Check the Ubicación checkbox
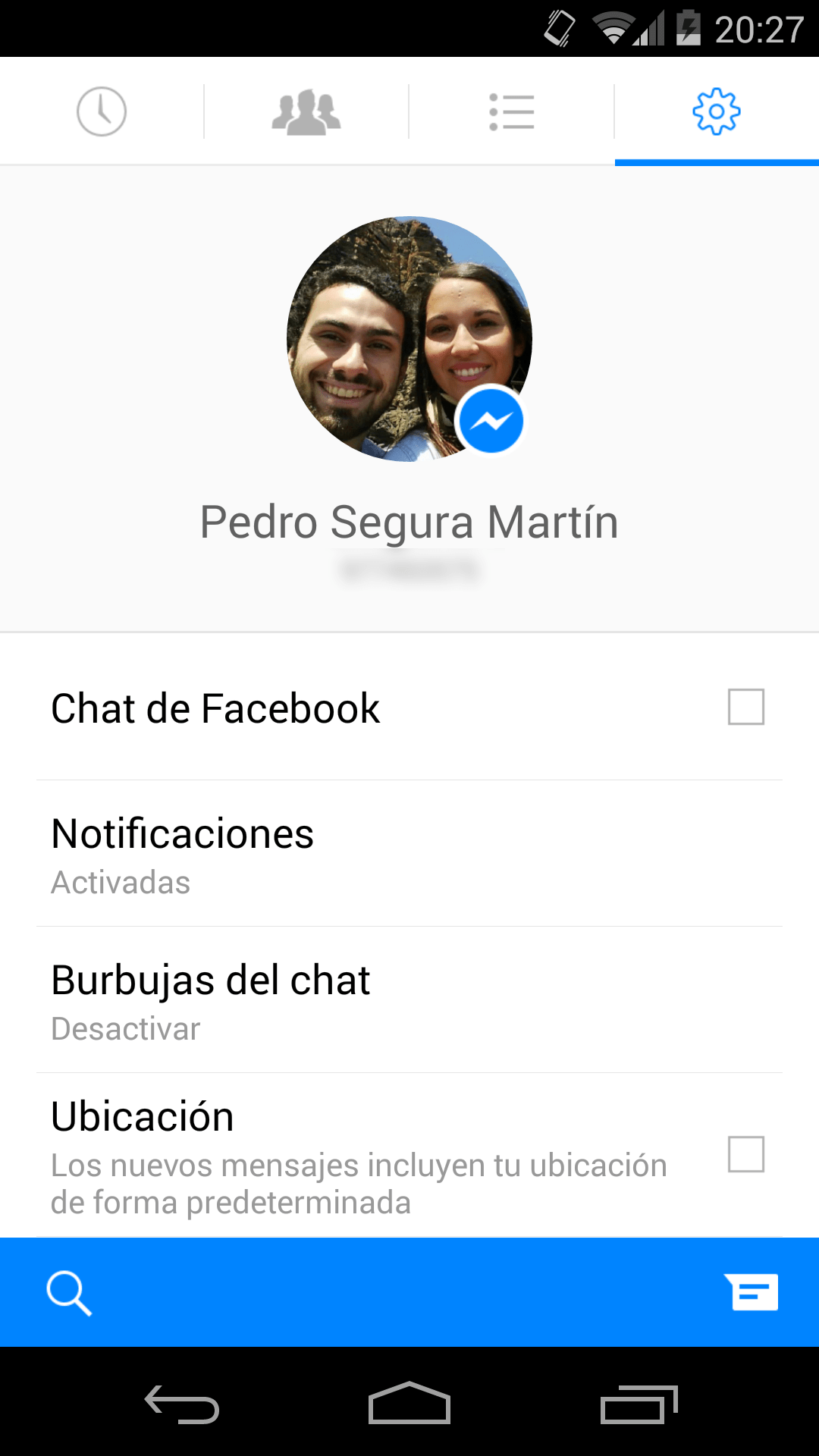 (x=746, y=1154)
